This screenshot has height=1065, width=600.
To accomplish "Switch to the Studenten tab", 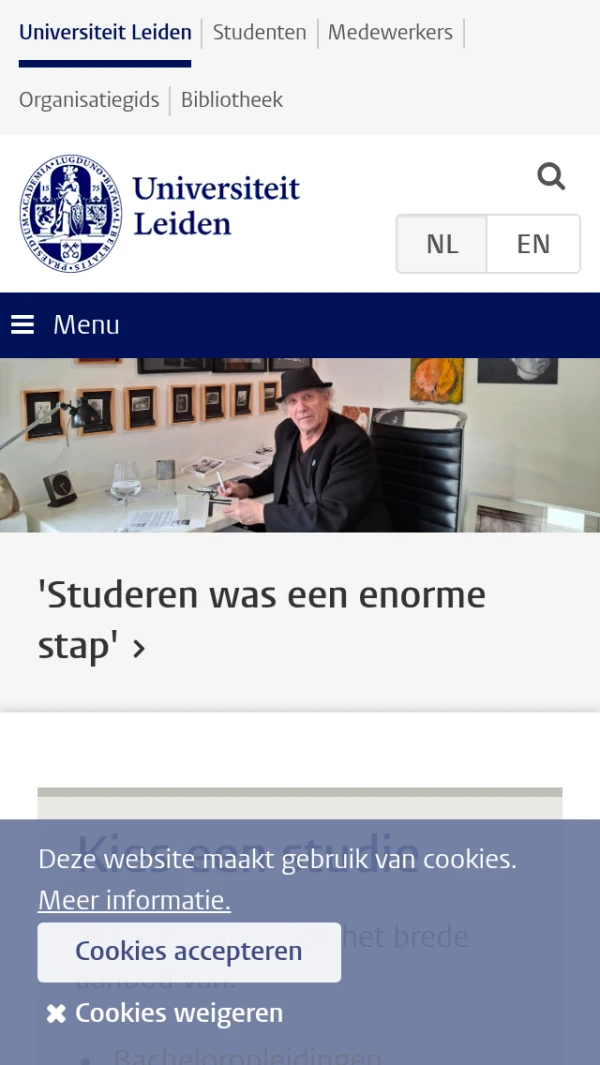I will (x=259, y=32).
